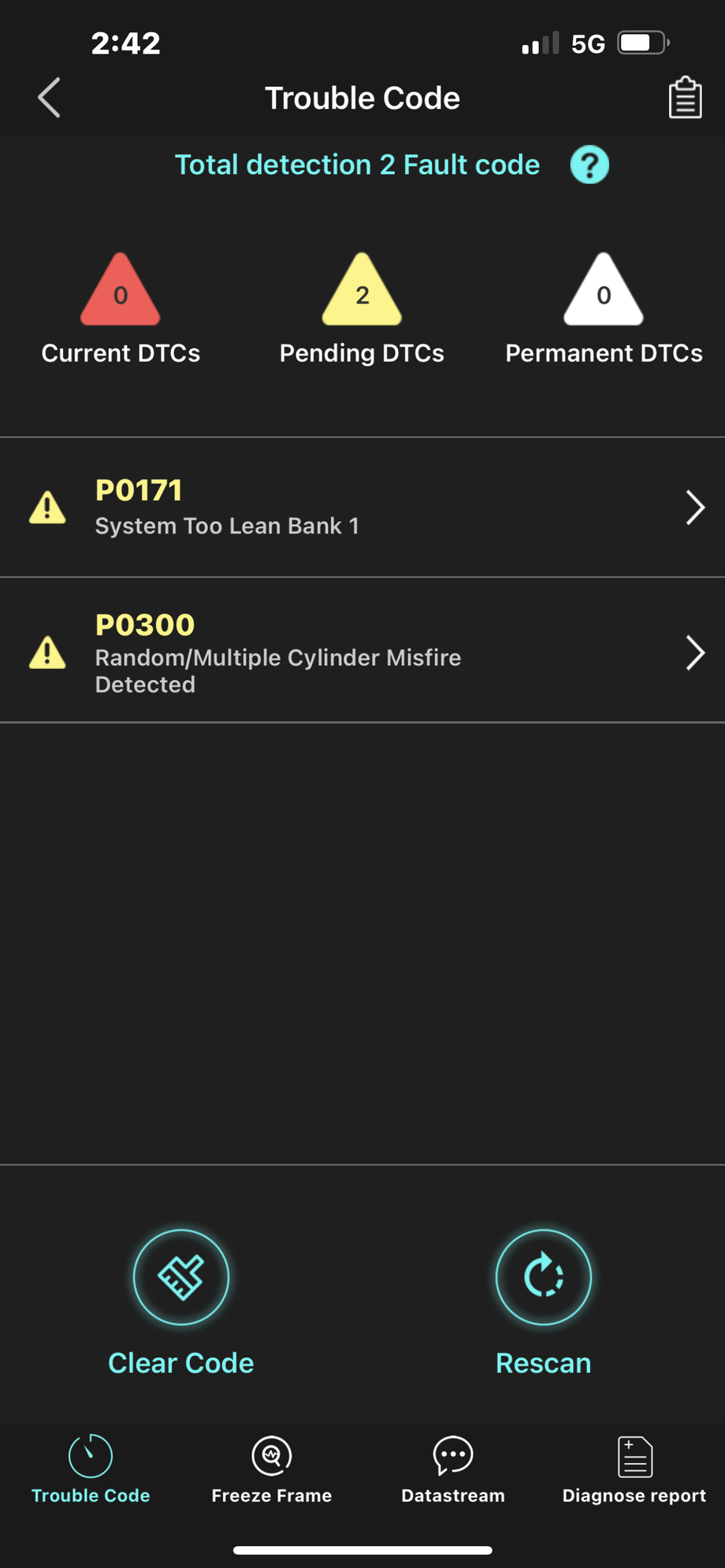Go back using the top-left arrow

(x=49, y=98)
